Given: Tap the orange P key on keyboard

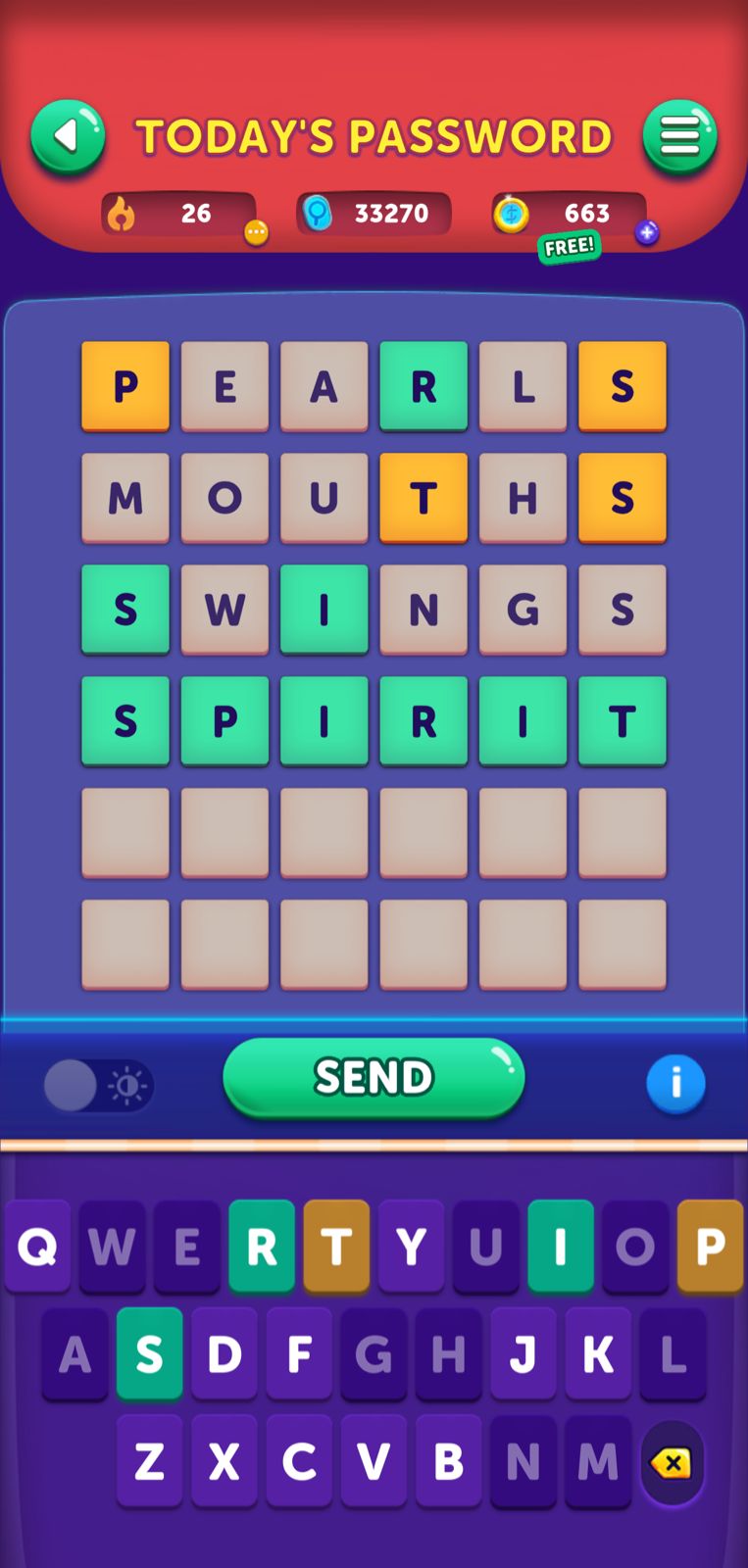Looking at the screenshot, I should point(710,1247).
